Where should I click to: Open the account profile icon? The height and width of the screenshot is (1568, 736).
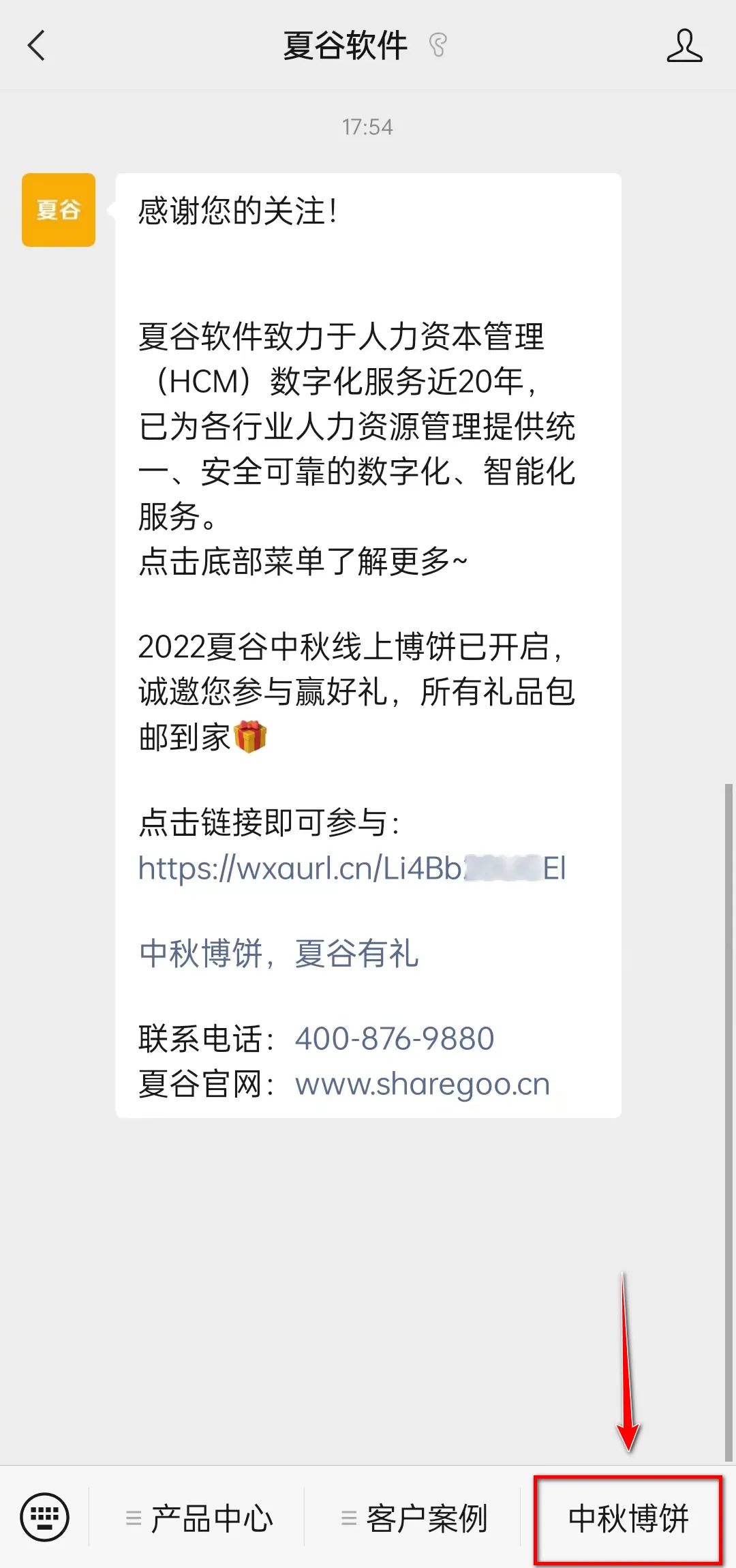click(684, 46)
